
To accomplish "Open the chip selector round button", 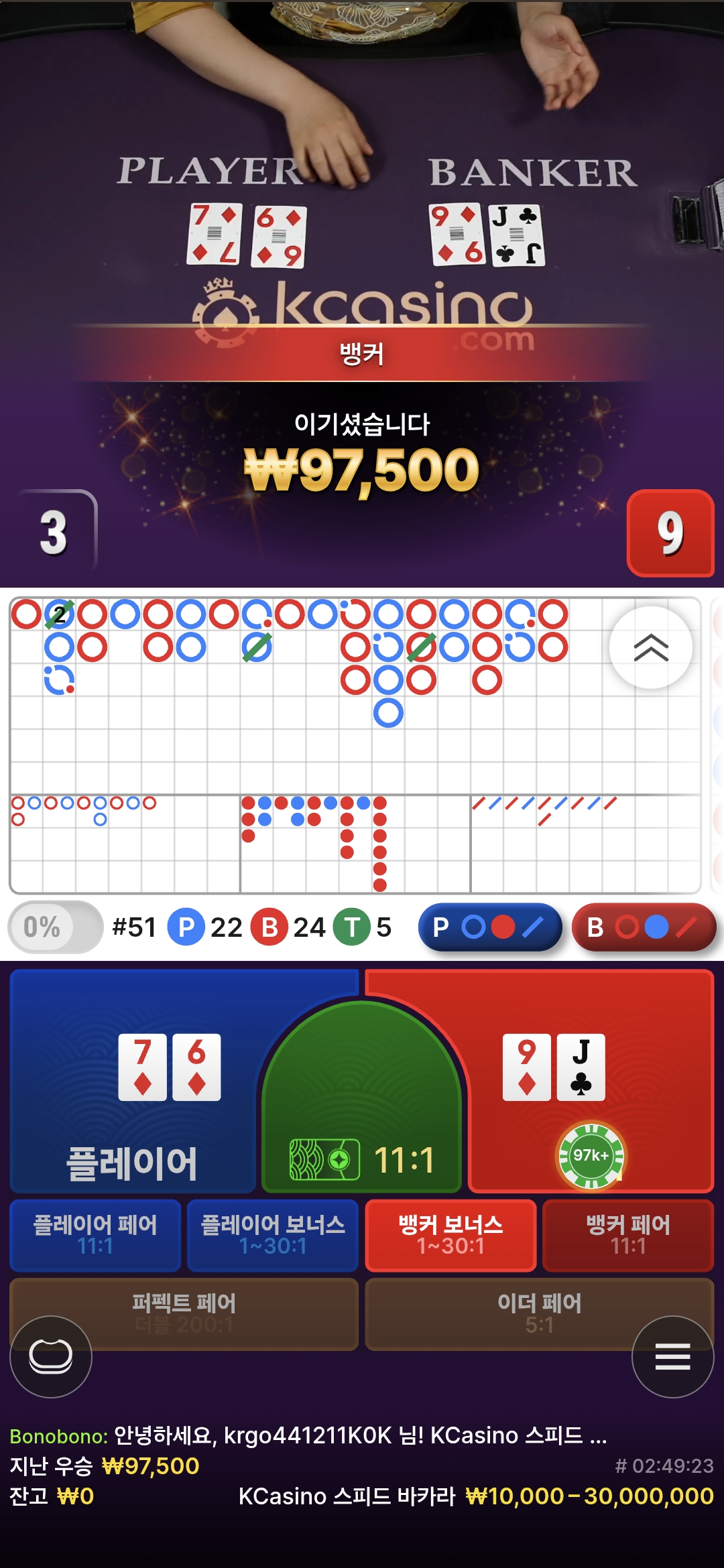I will (51, 1357).
